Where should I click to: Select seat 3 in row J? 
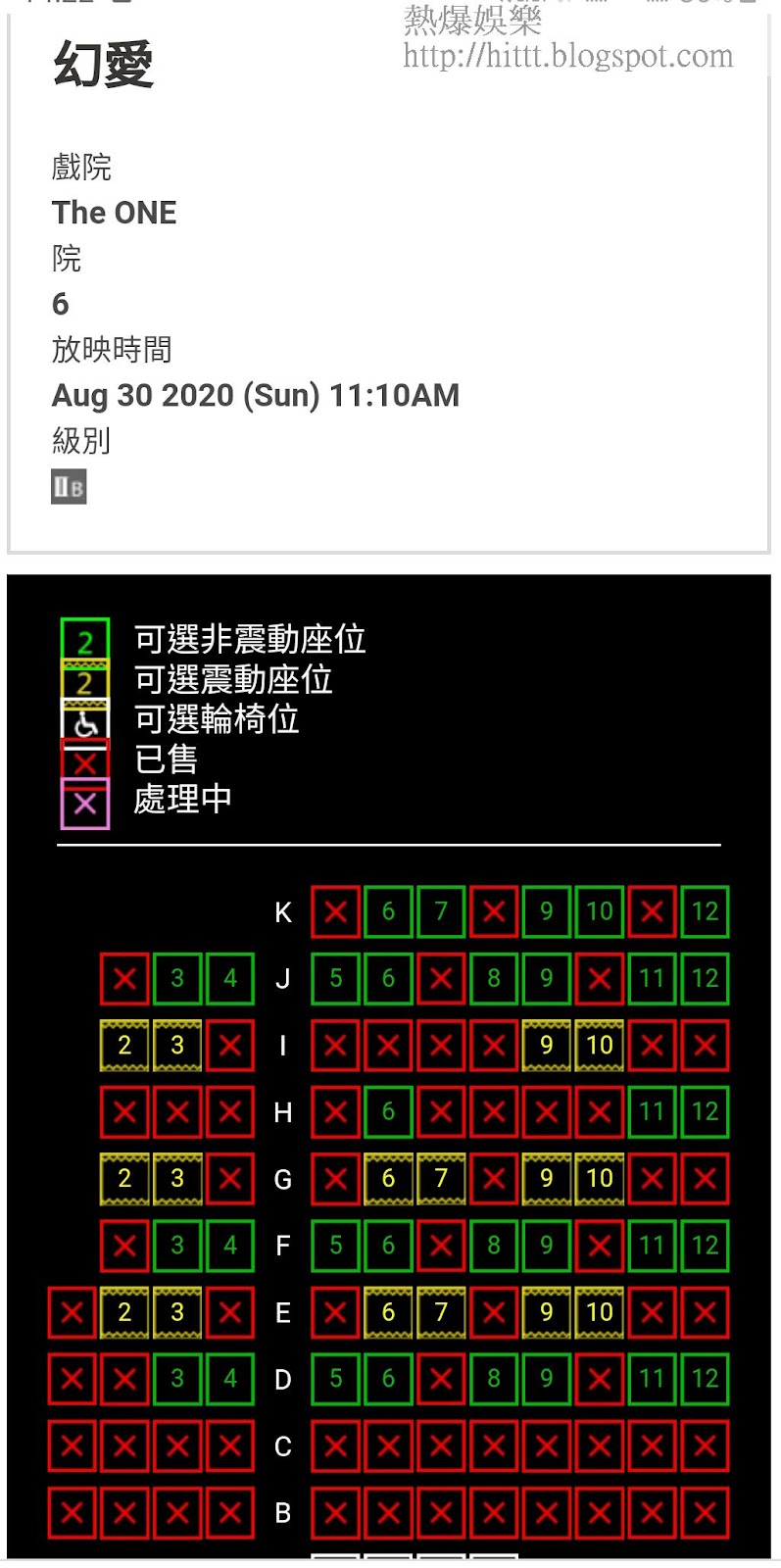177,978
